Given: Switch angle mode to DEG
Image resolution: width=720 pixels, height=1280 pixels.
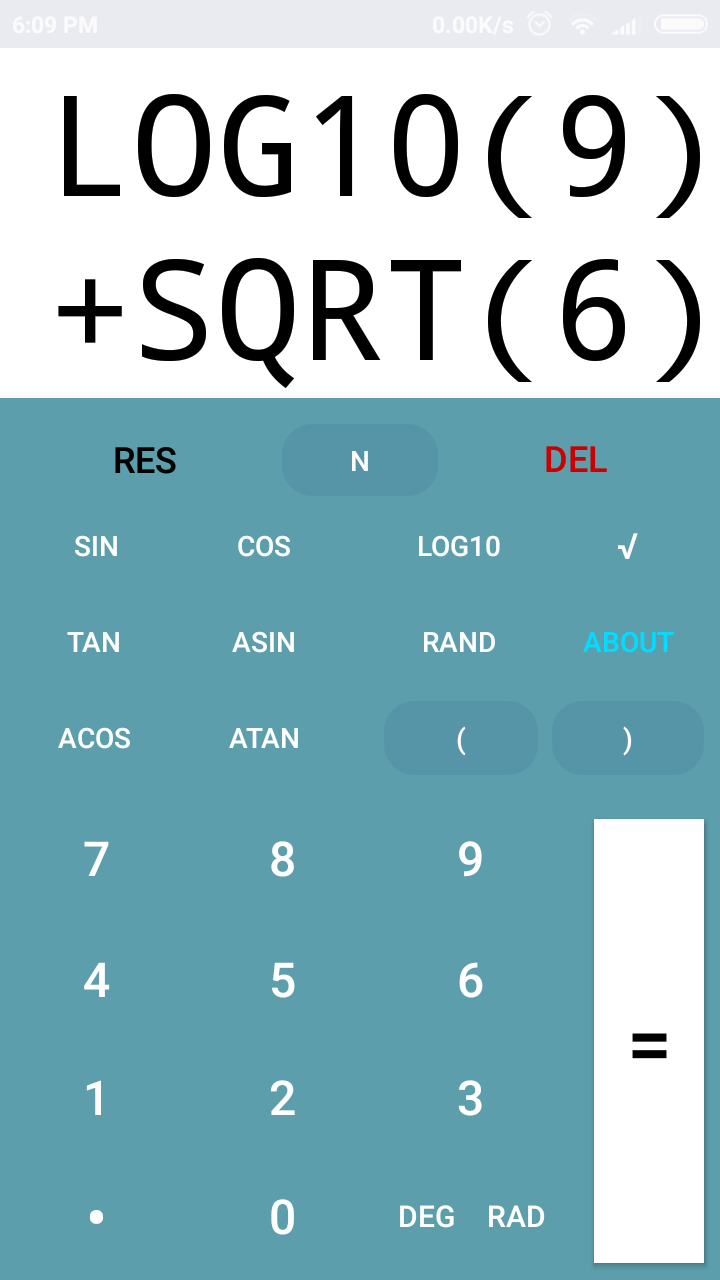Looking at the screenshot, I should click(x=427, y=1217).
